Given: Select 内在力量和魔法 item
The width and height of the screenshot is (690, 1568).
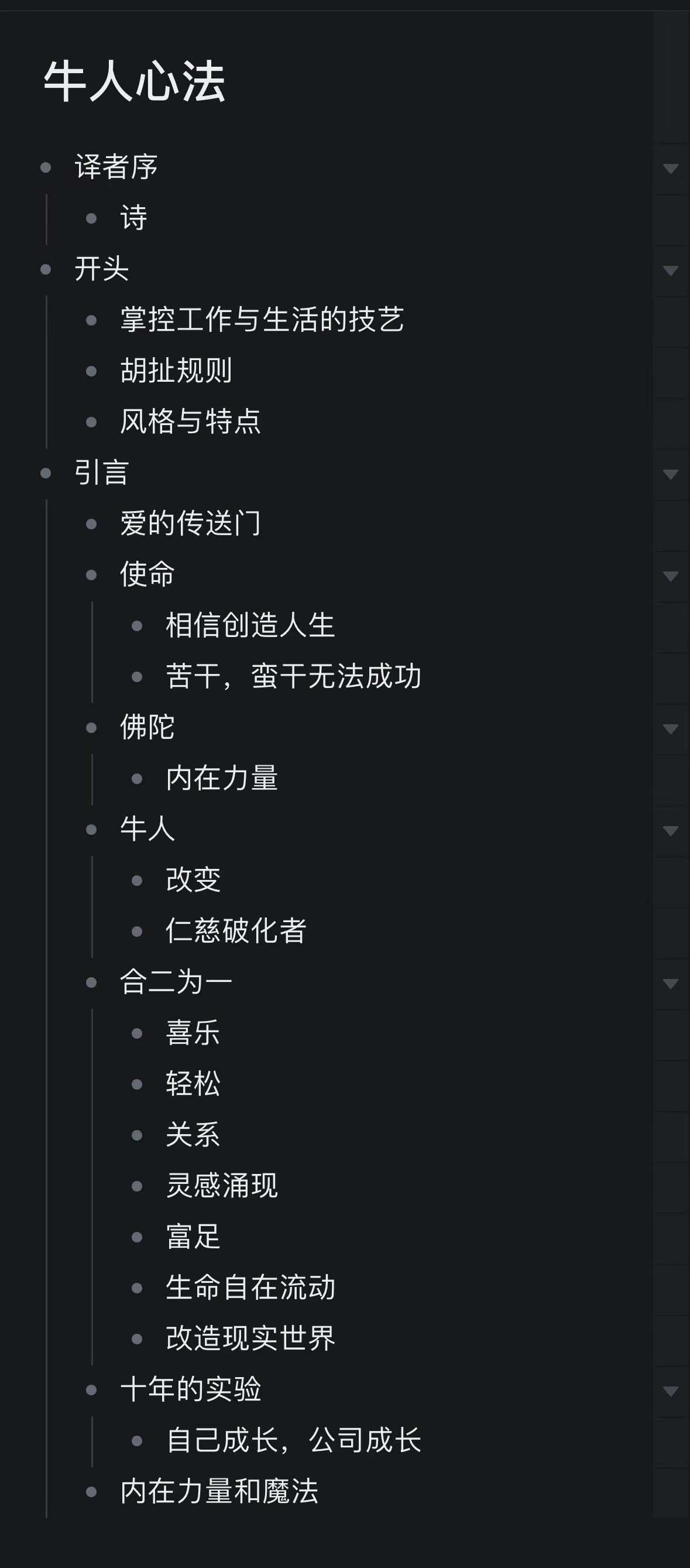Looking at the screenshot, I should tap(219, 1491).
